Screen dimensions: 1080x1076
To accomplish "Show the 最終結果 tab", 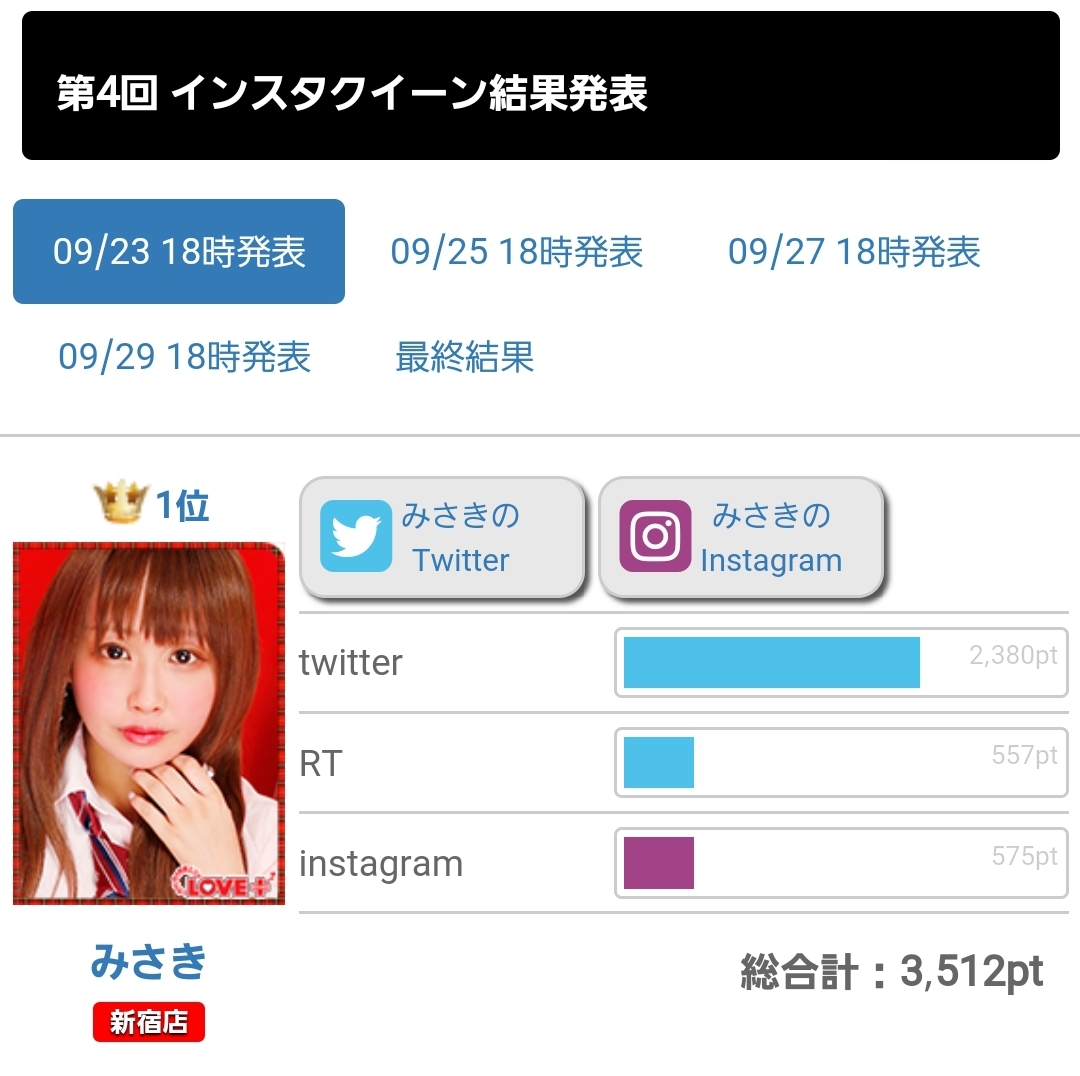I will [465, 356].
